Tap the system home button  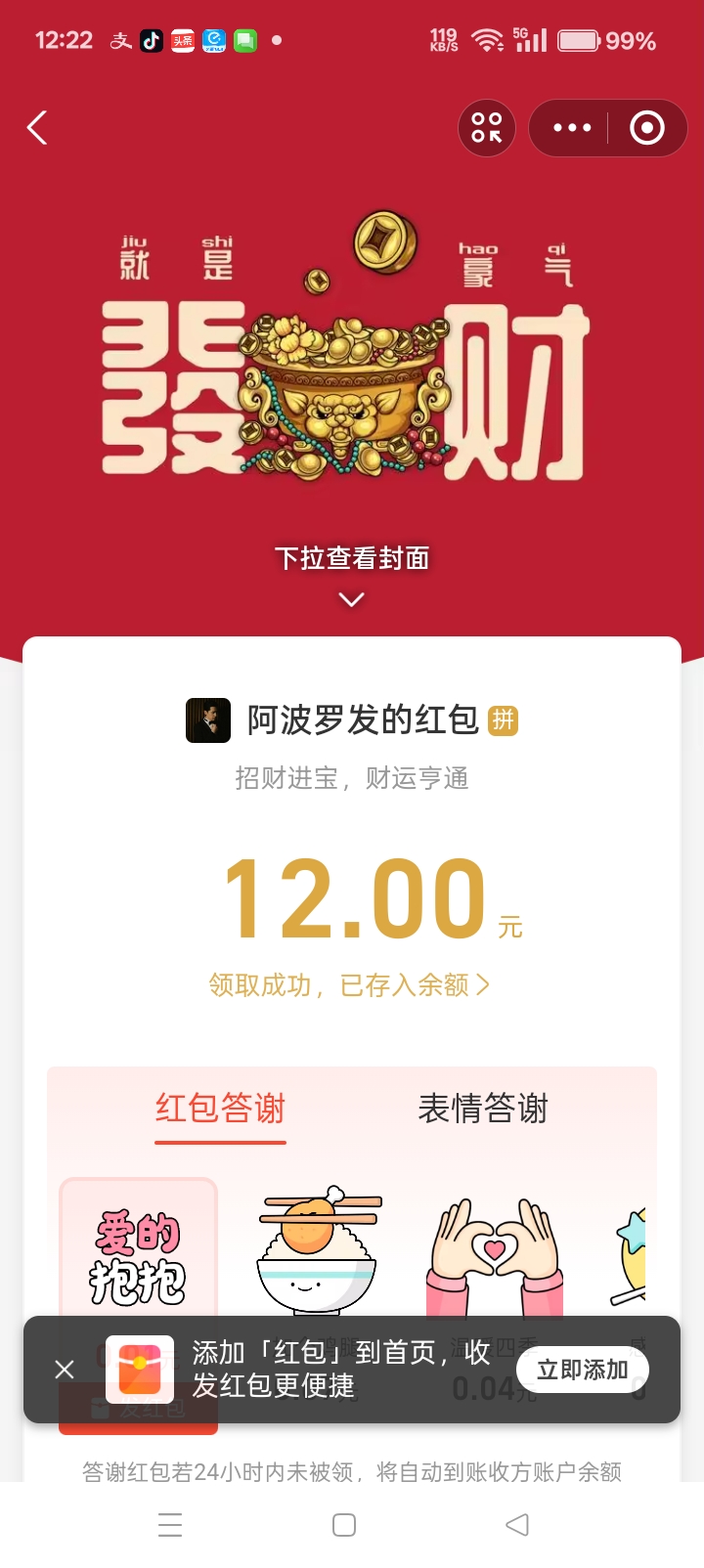point(344,1525)
